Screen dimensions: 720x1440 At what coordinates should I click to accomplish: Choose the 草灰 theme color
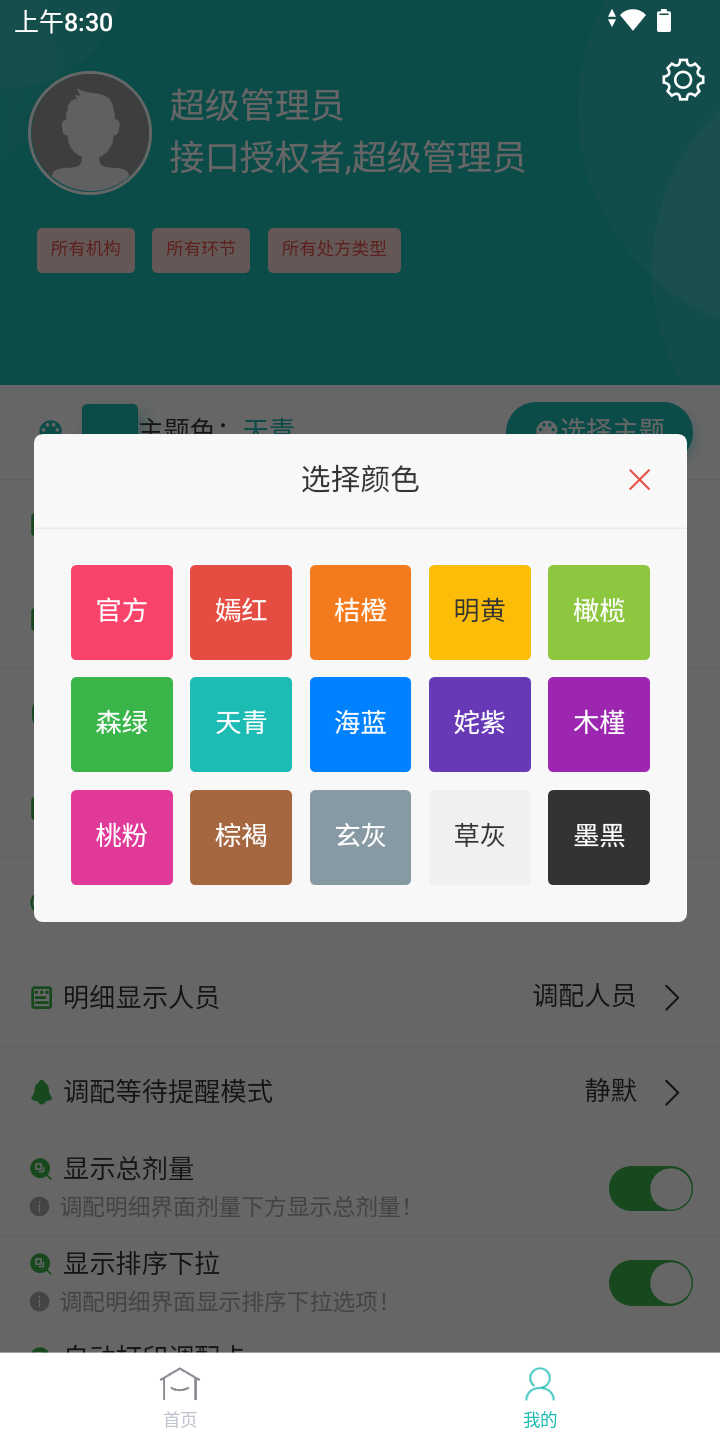point(480,837)
